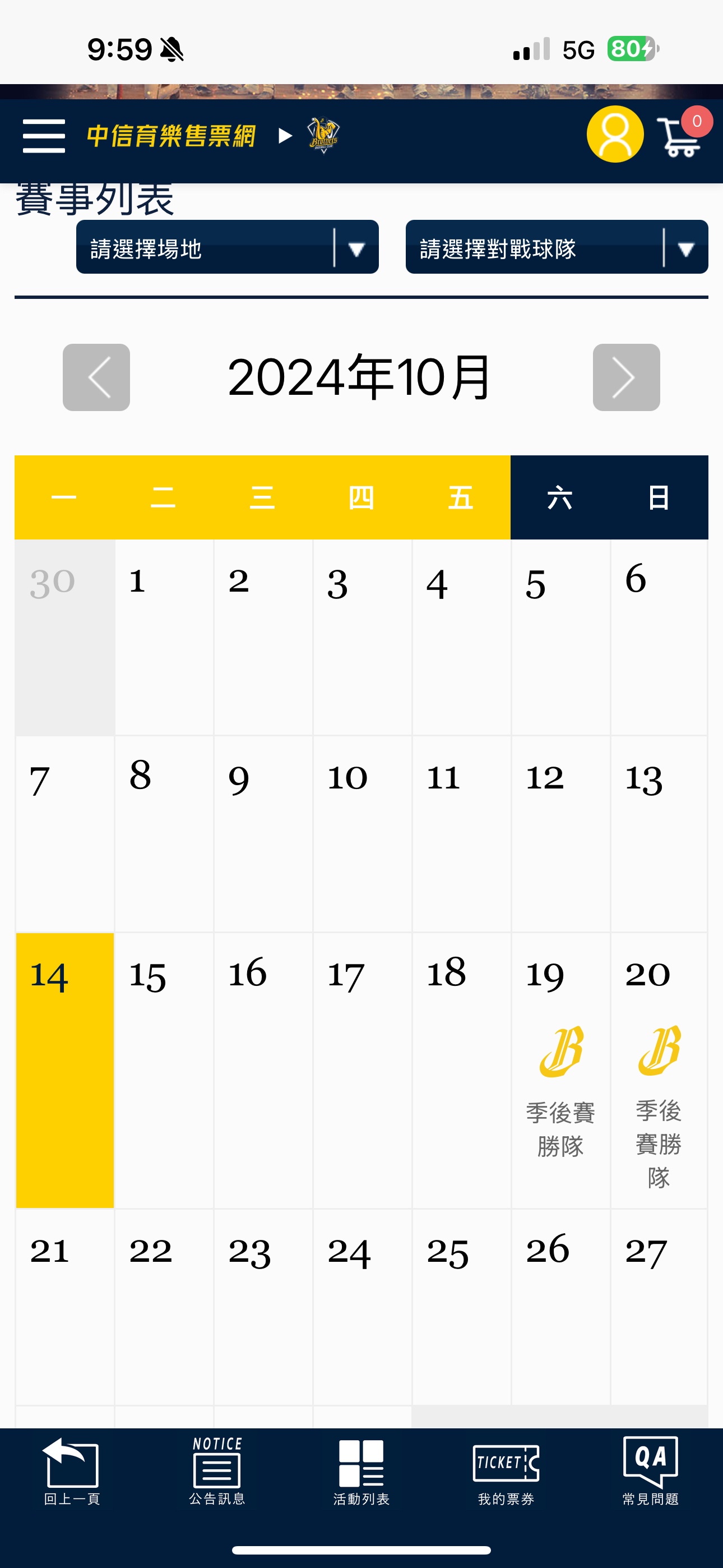
Task: Go to the next month
Action: pyautogui.click(x=626, y=377)
